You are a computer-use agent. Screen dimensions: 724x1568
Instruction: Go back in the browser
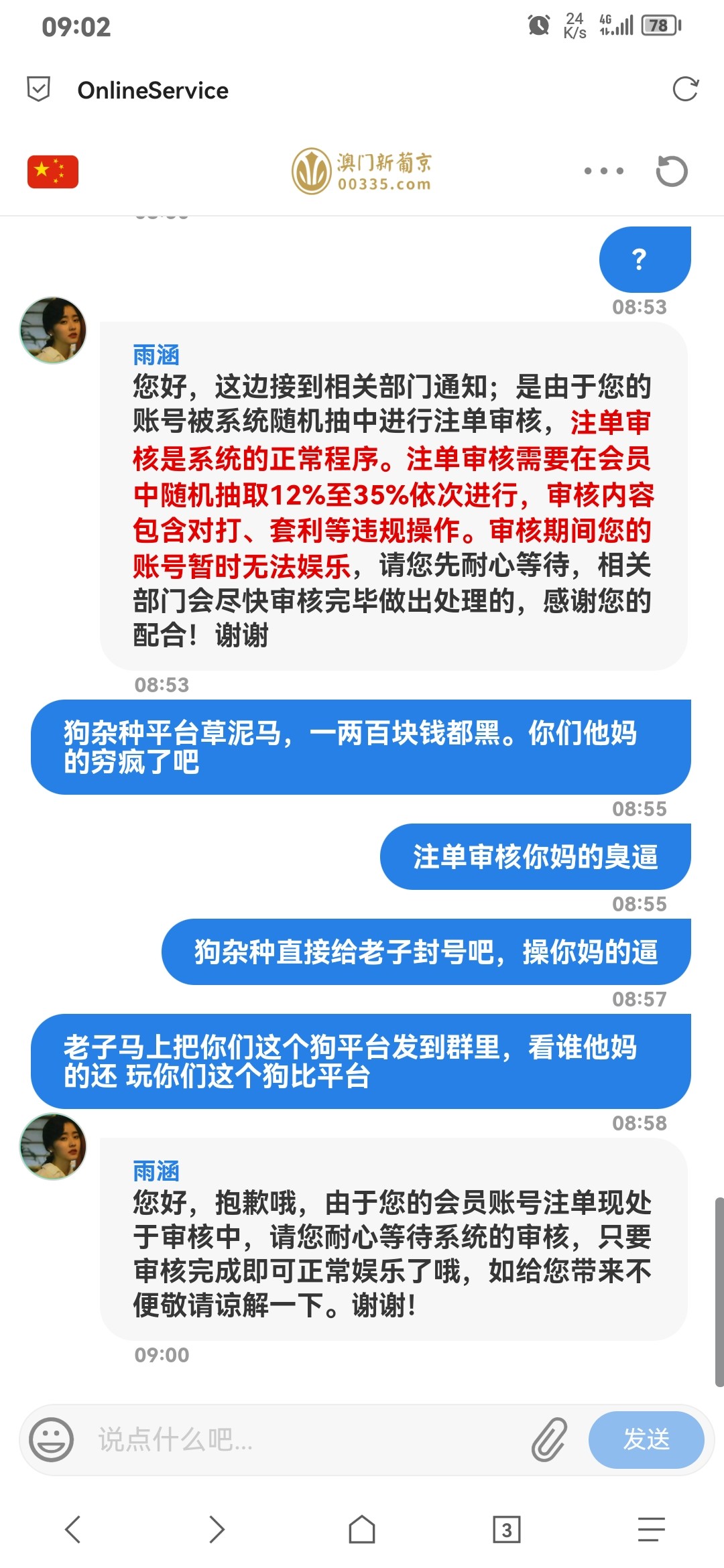point(72,1529)
